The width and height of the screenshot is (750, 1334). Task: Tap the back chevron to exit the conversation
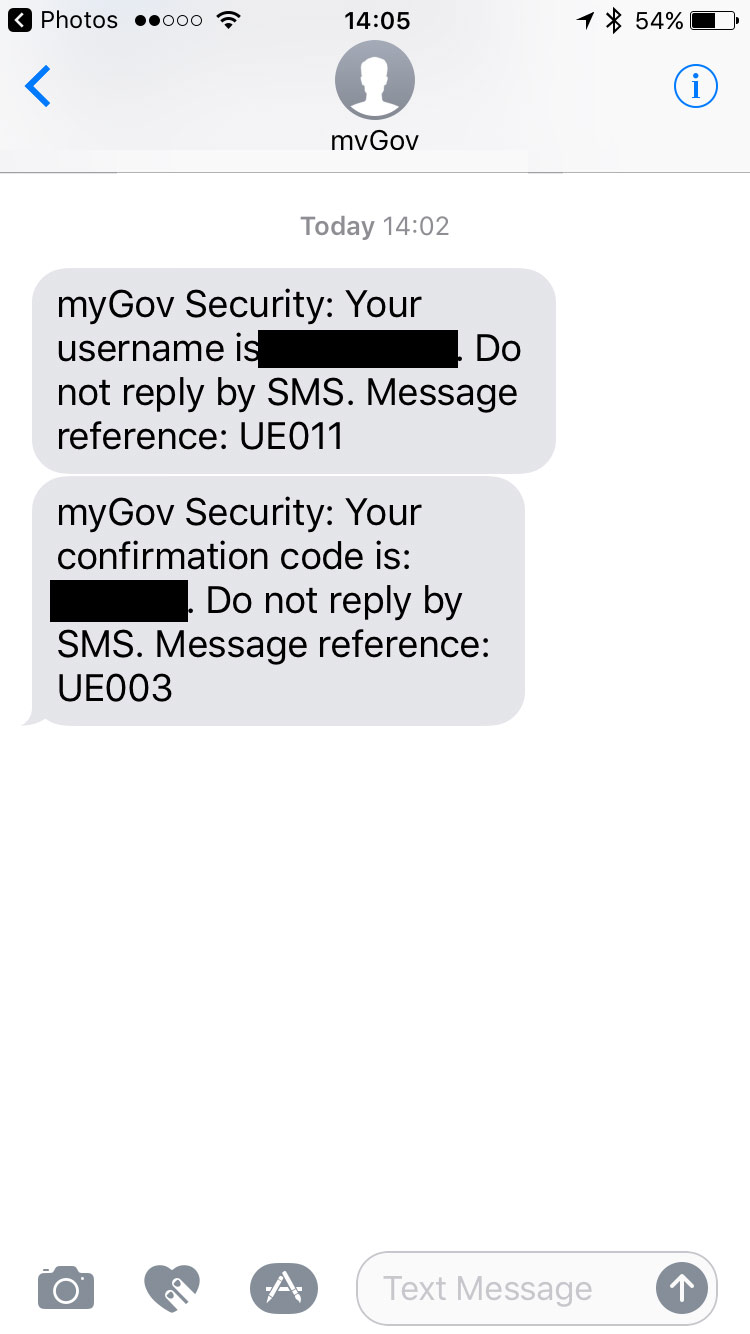point(37,86)
